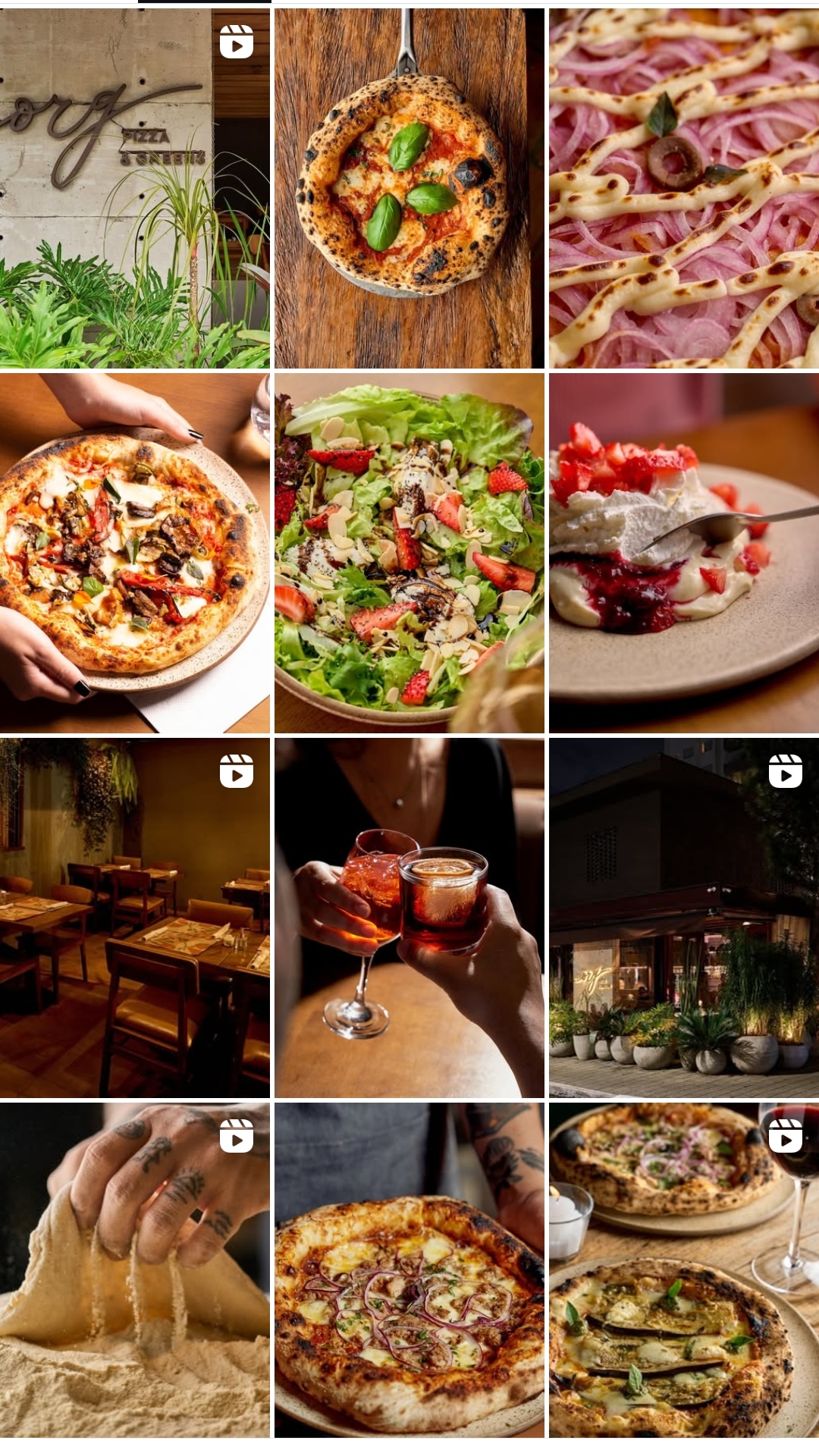
Task: Open the pizza with red onion rings post
Action: pos(409,1270)
